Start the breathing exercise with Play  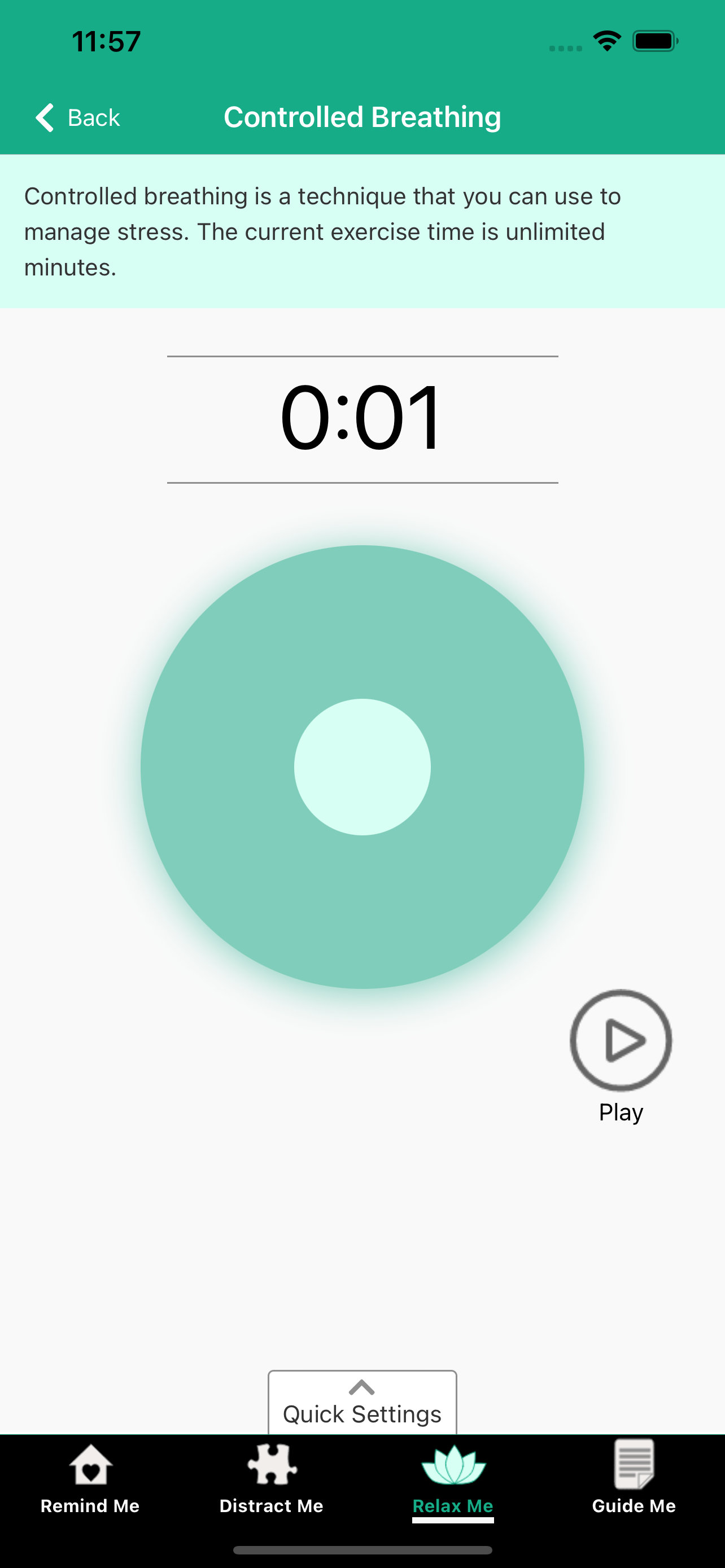[621, 1041]
